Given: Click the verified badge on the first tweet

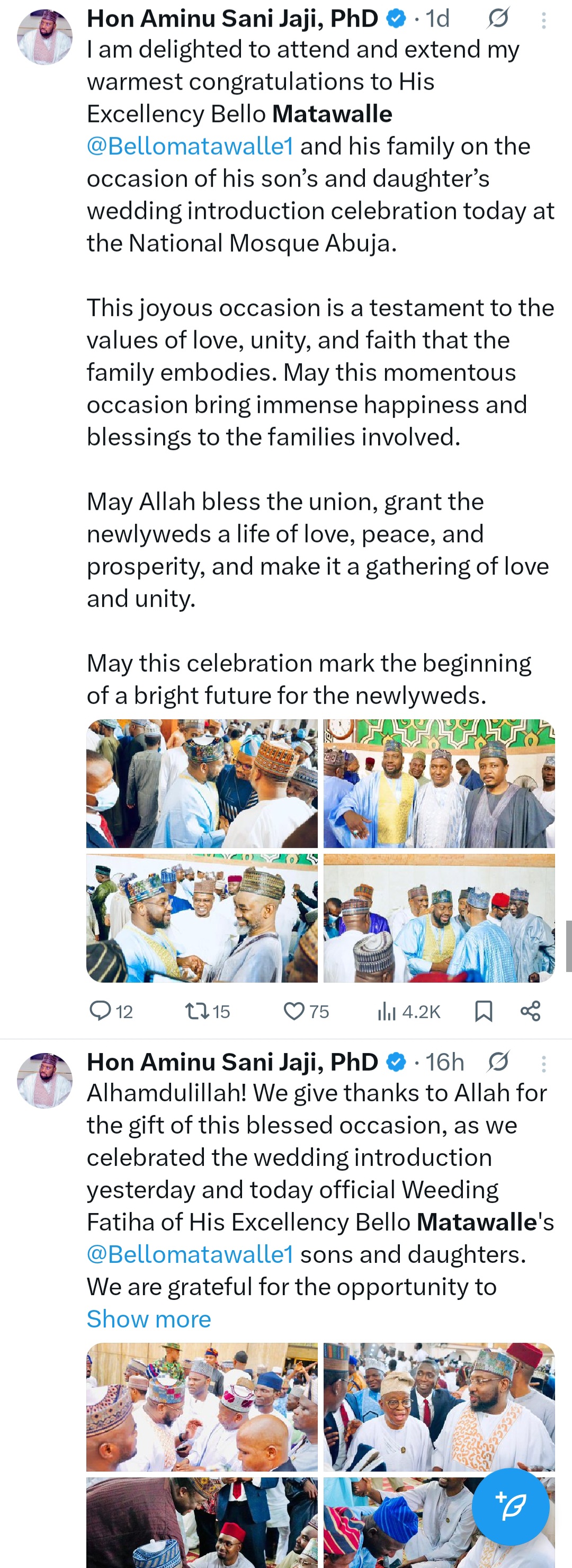Looking at the screenshot, I should coord(396,18).
